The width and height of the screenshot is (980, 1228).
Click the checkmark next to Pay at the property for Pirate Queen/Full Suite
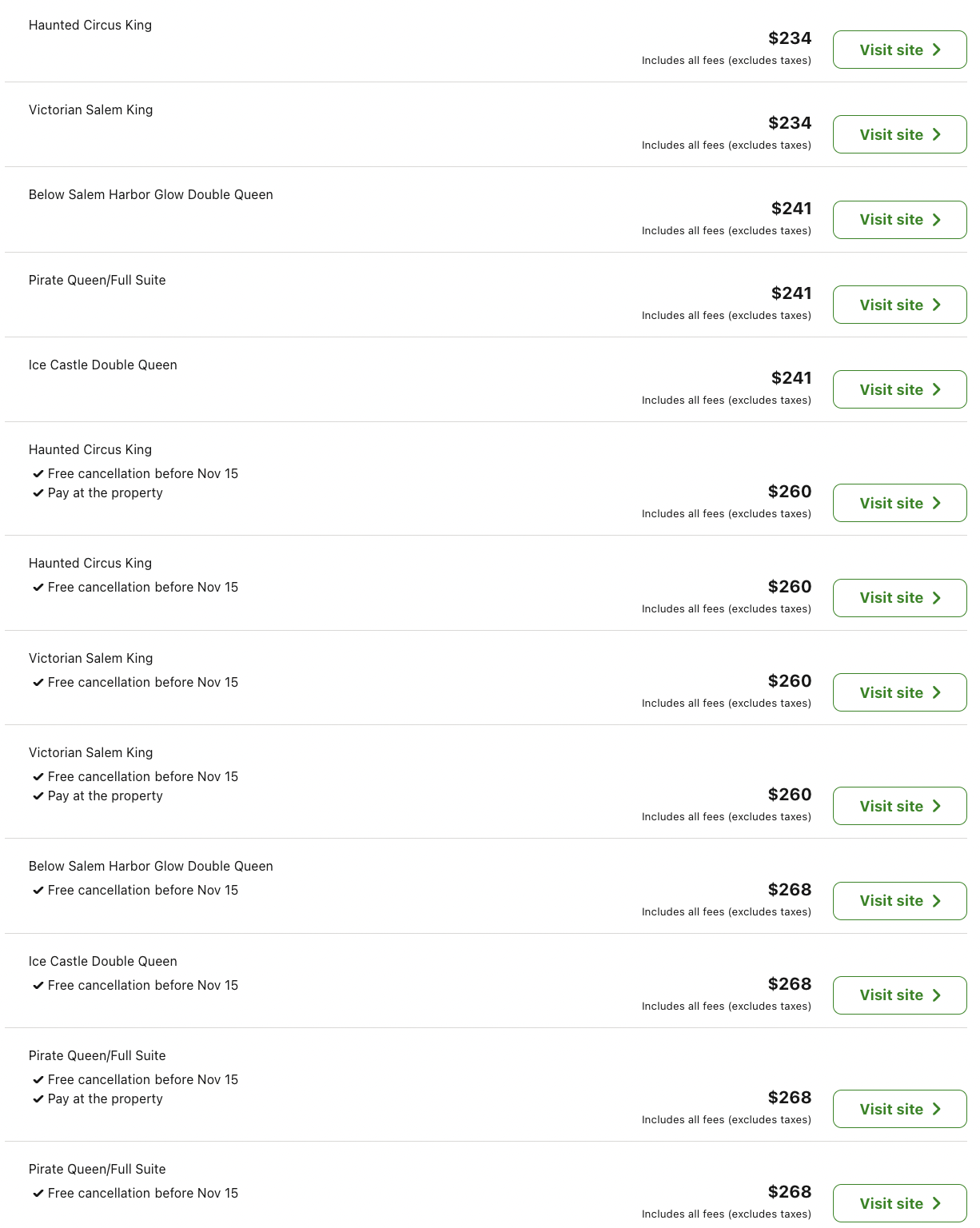tap(38, 1099)
